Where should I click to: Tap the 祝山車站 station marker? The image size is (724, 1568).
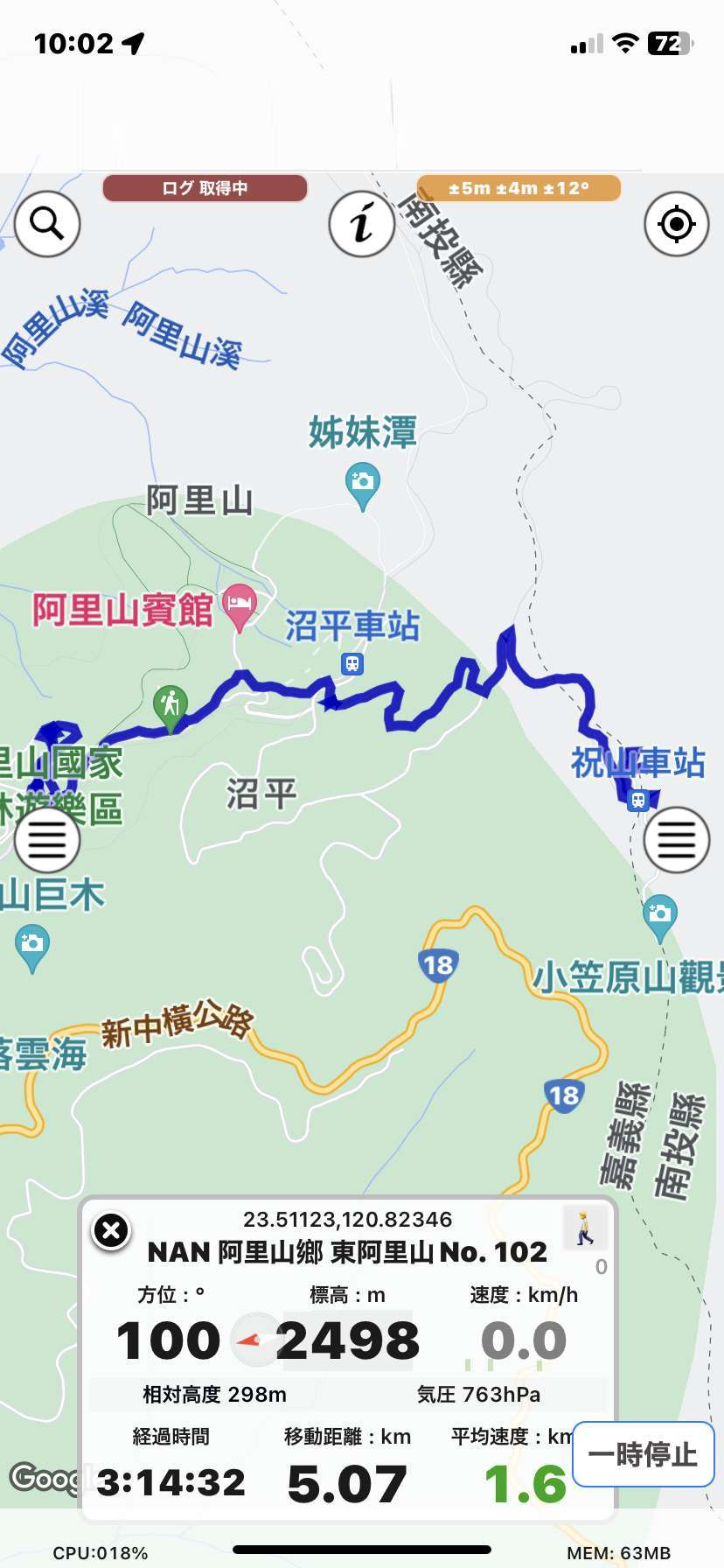click(638, 799)
